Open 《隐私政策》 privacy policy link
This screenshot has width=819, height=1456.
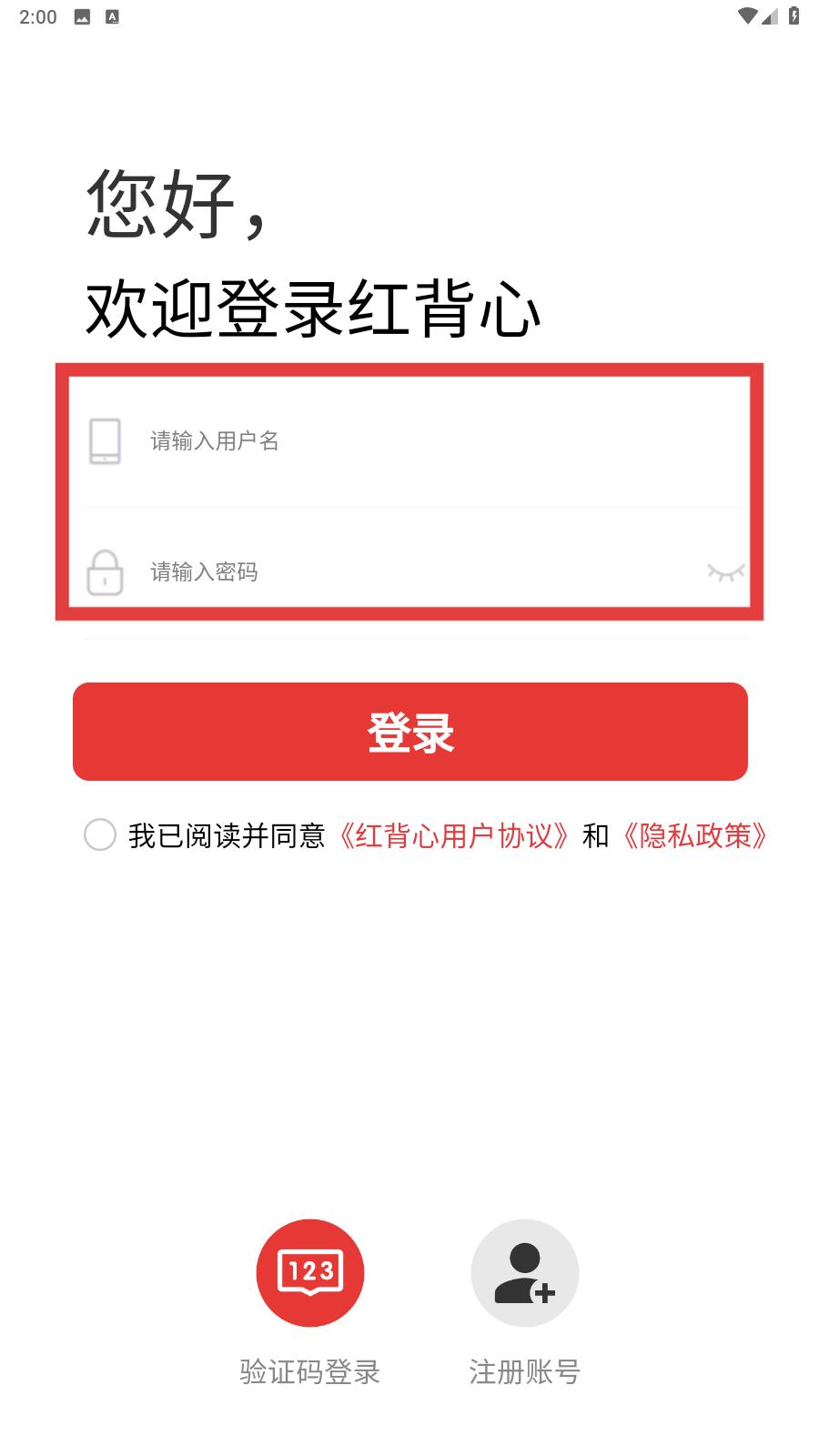pyautogui.click(x=694, y=835)
